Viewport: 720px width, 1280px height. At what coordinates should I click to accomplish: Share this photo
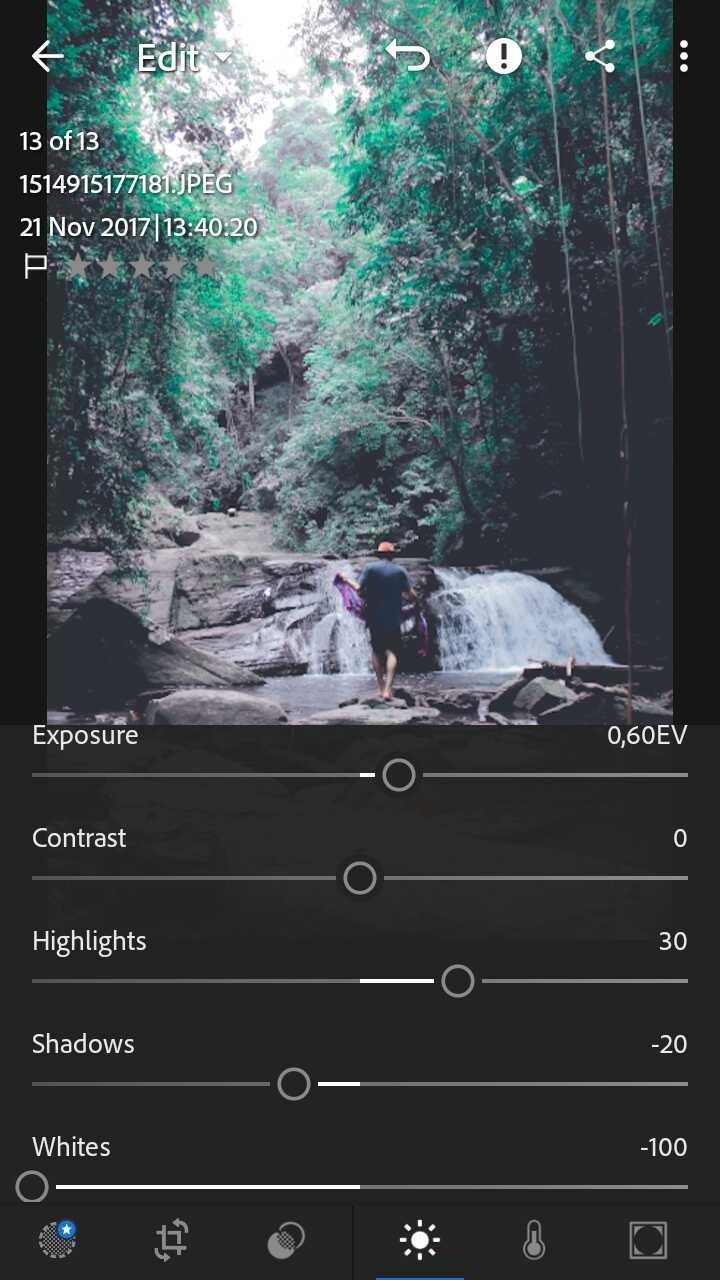[x=599, y=56]
